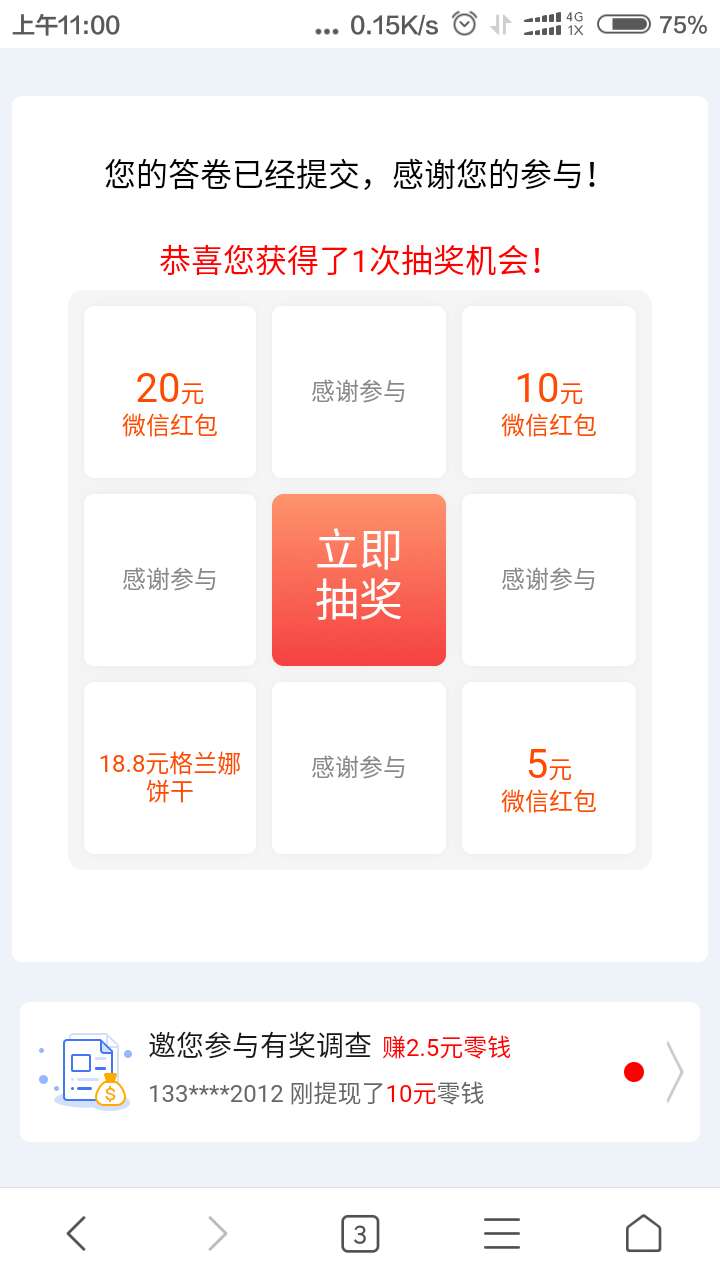
Task: Go back to the previous browser page
Action: 76,1234
